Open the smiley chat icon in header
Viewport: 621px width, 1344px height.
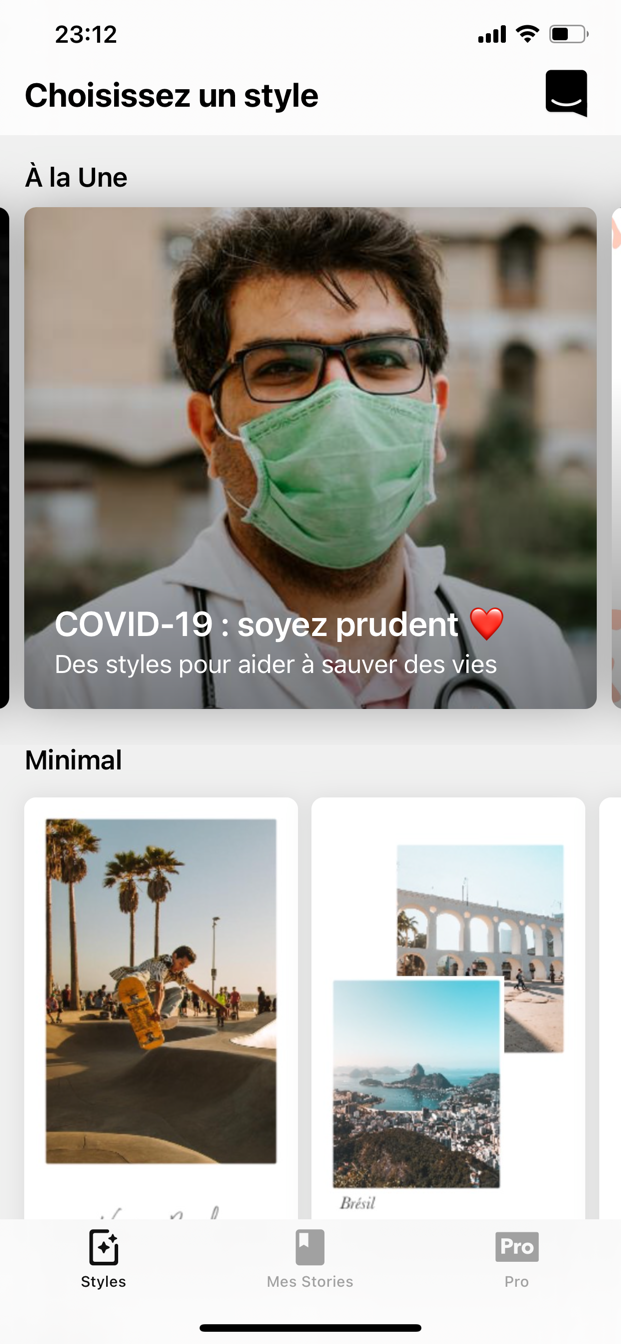566,94
